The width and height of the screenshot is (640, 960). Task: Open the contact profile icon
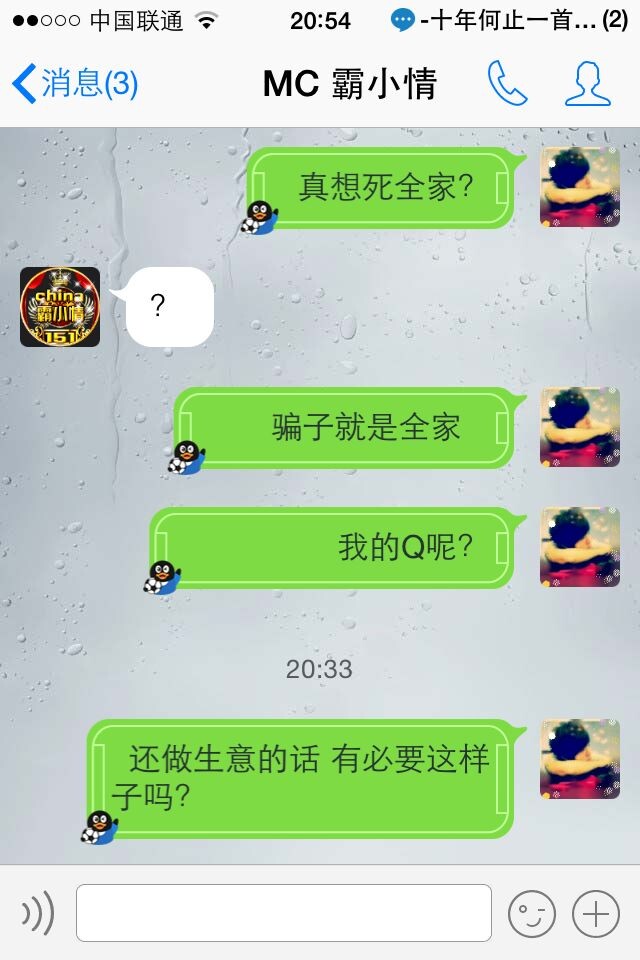coord(587,84)
